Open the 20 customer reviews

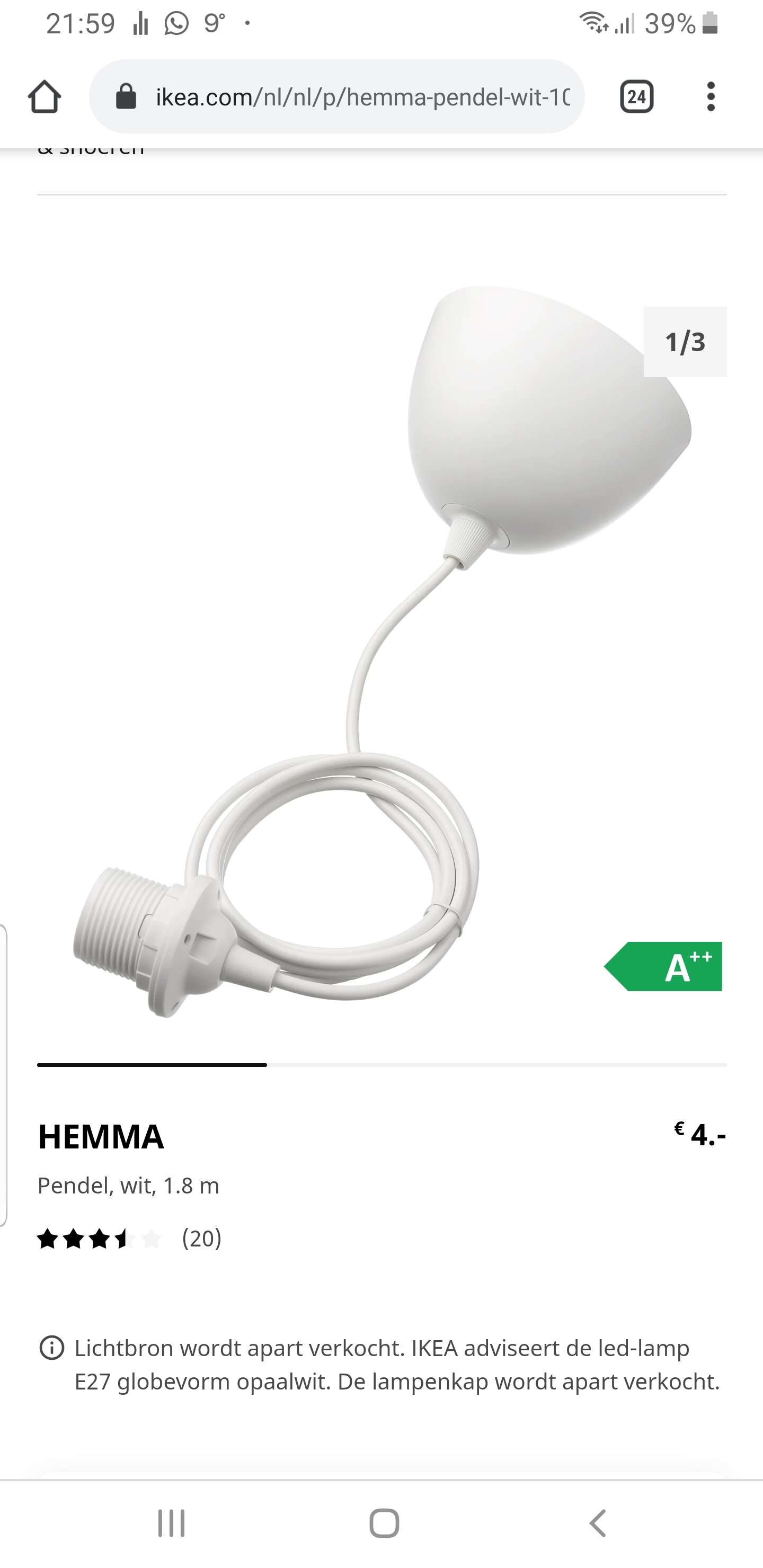pos(129,1238)
